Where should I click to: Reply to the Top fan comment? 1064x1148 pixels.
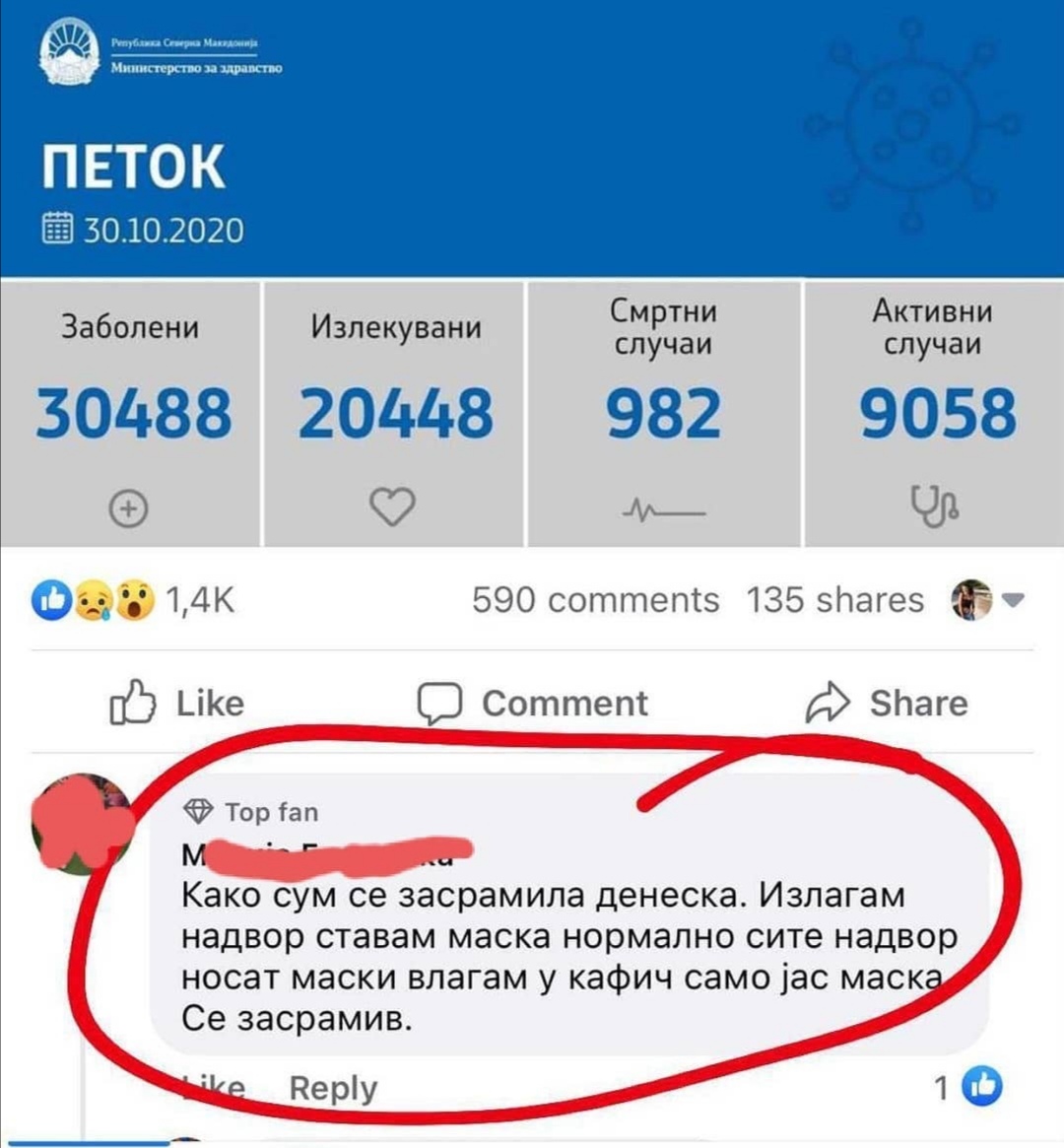point(333,1088)
